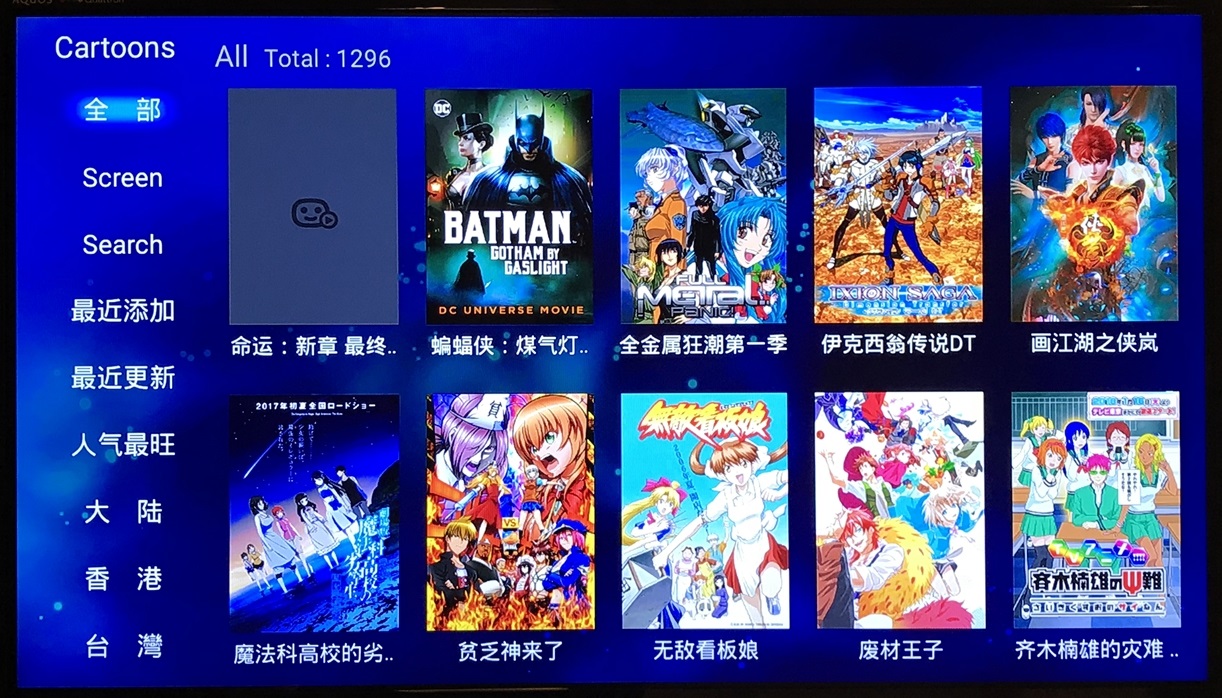The width and height of the screenshot is (1222, 698).
Task: Open the 魔法科高校 movie poster
Action: tap(314, 512)
